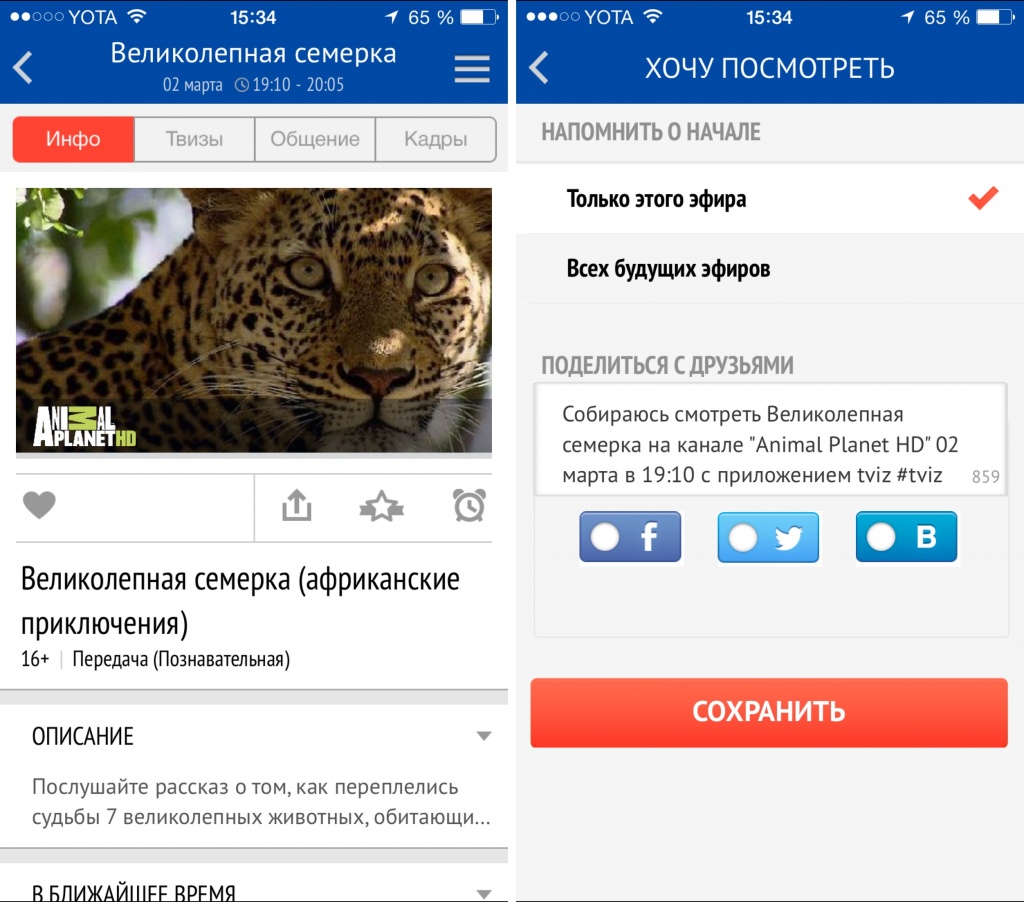This screenshot has width=1024, height=902.
Task: Tap the СОХРАНИТЬ button
Action: tap(768, 712)
